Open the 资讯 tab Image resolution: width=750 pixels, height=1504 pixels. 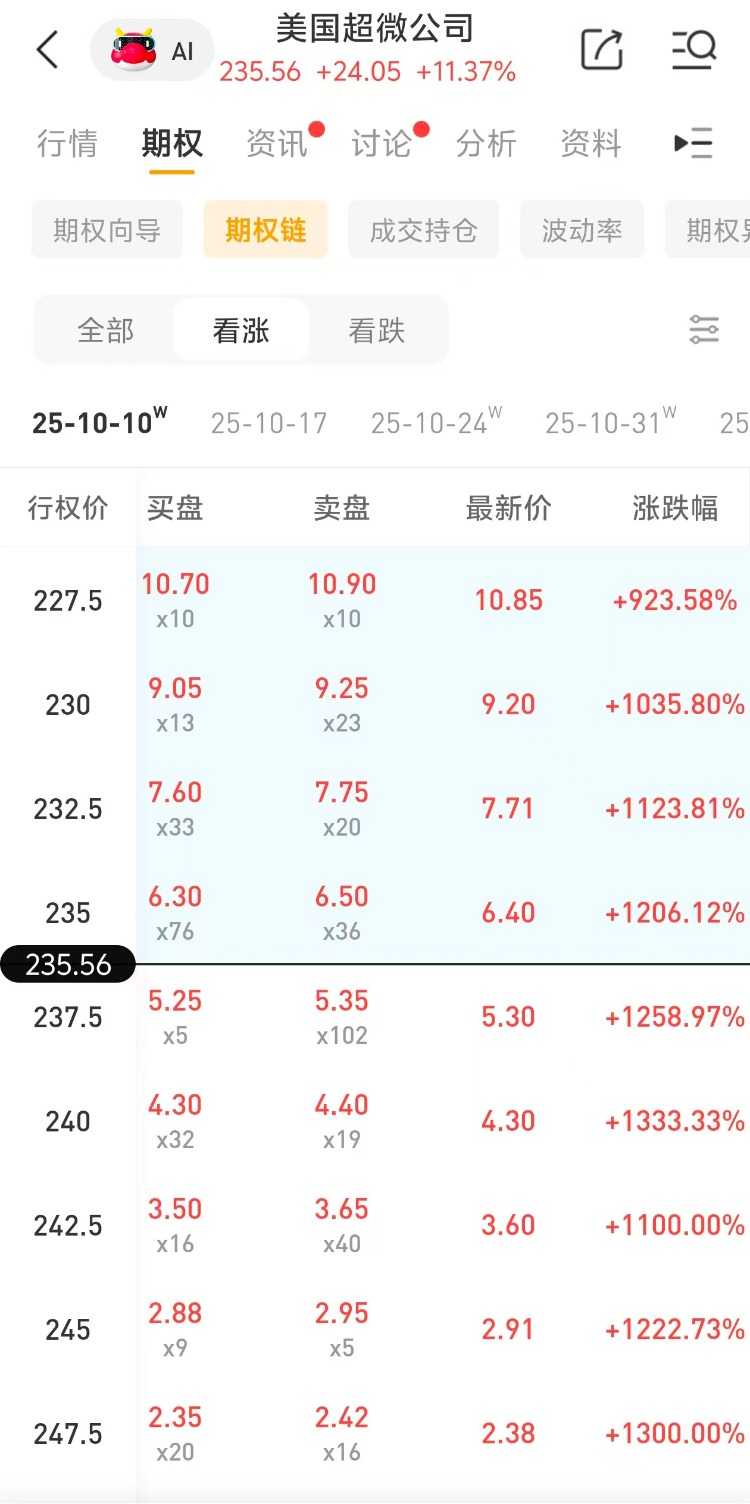(x=276, y=144)
